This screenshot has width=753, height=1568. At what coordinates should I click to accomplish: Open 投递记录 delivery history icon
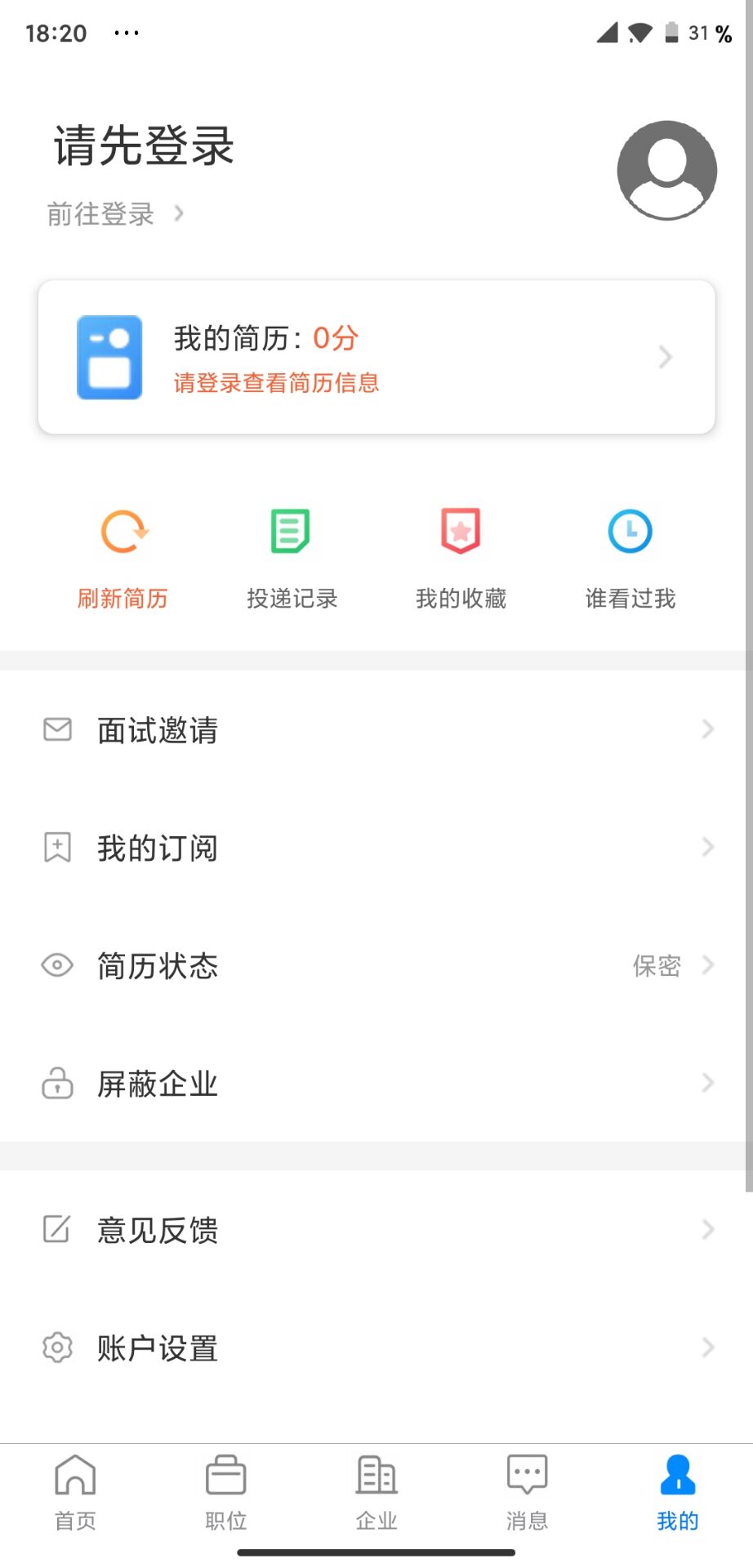[x=291, y=532]
